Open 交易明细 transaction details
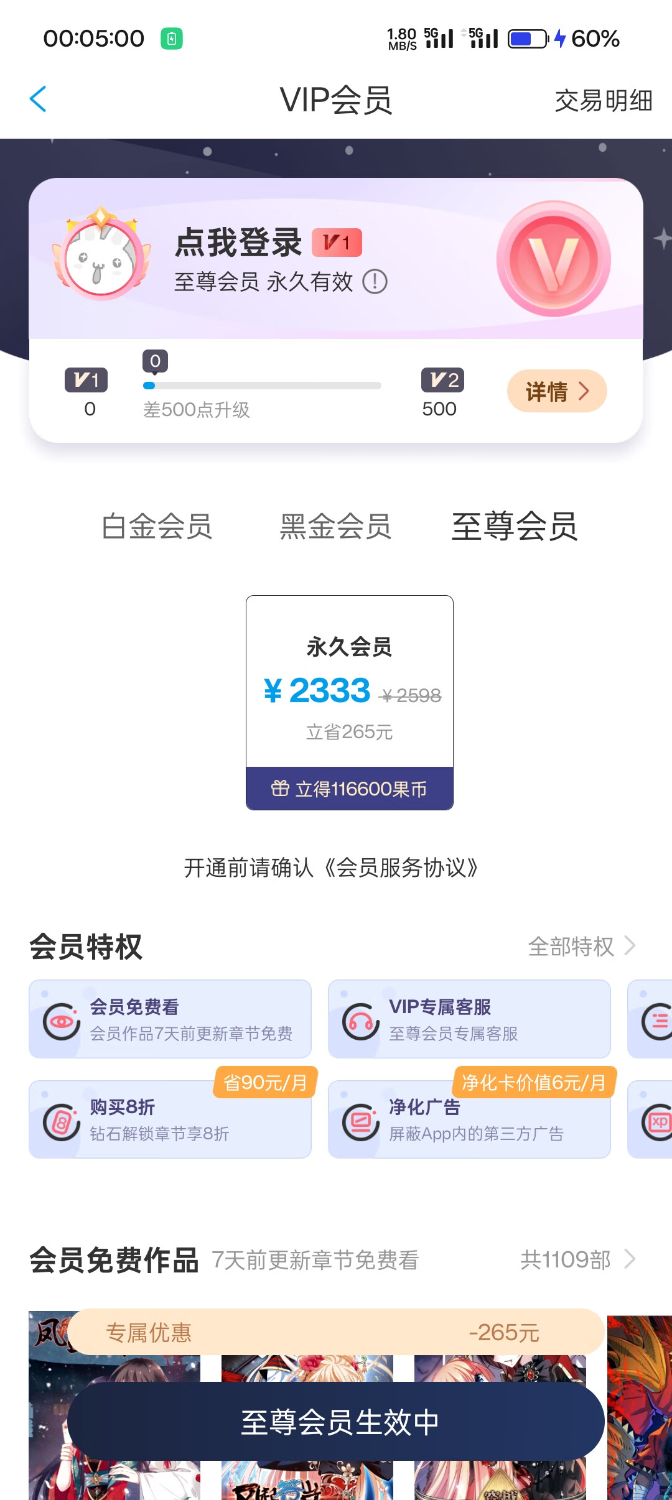 pyautogui.click(x=603, y=100)
